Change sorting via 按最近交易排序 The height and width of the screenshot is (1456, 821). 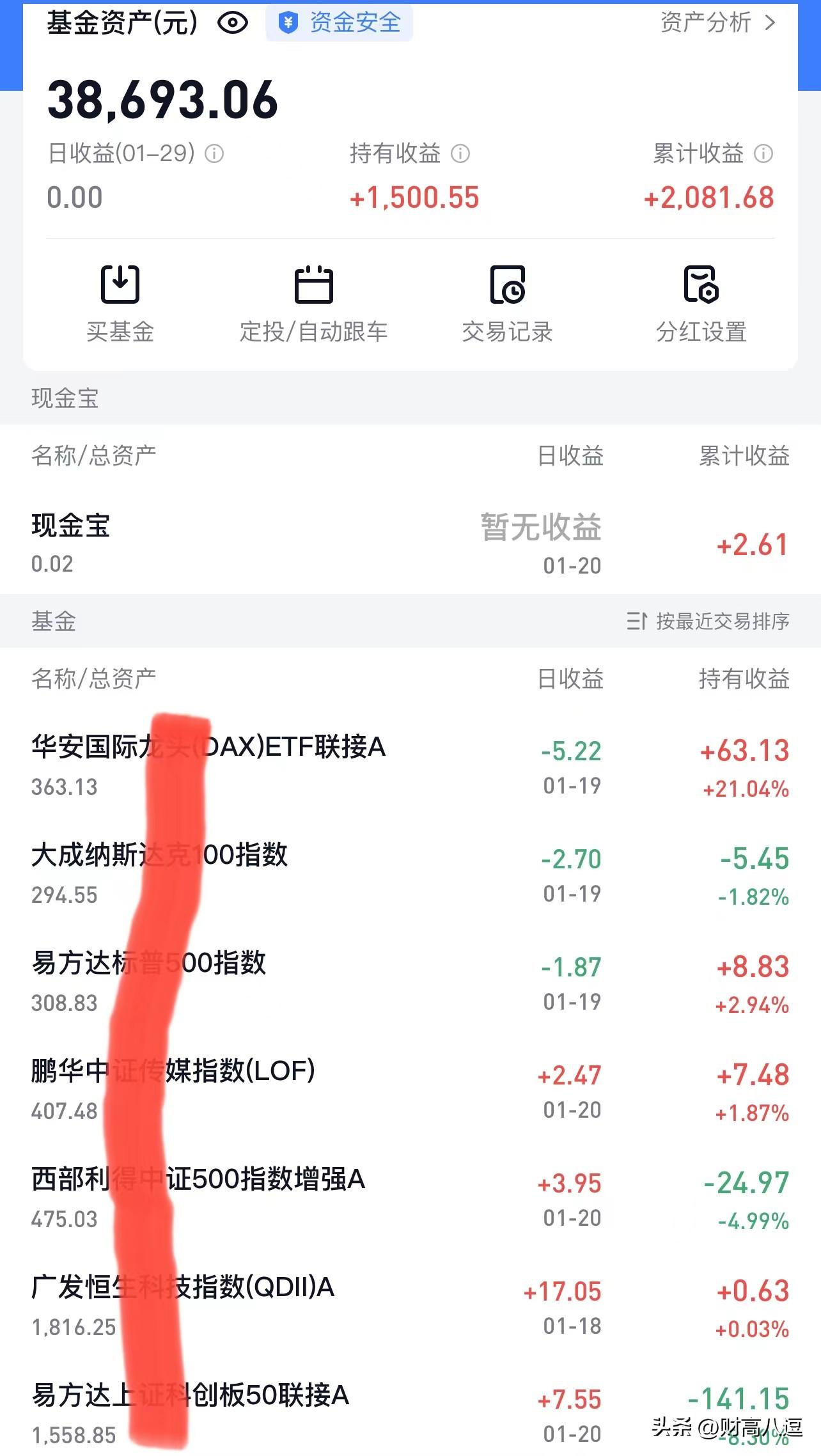tap(708, 621)
